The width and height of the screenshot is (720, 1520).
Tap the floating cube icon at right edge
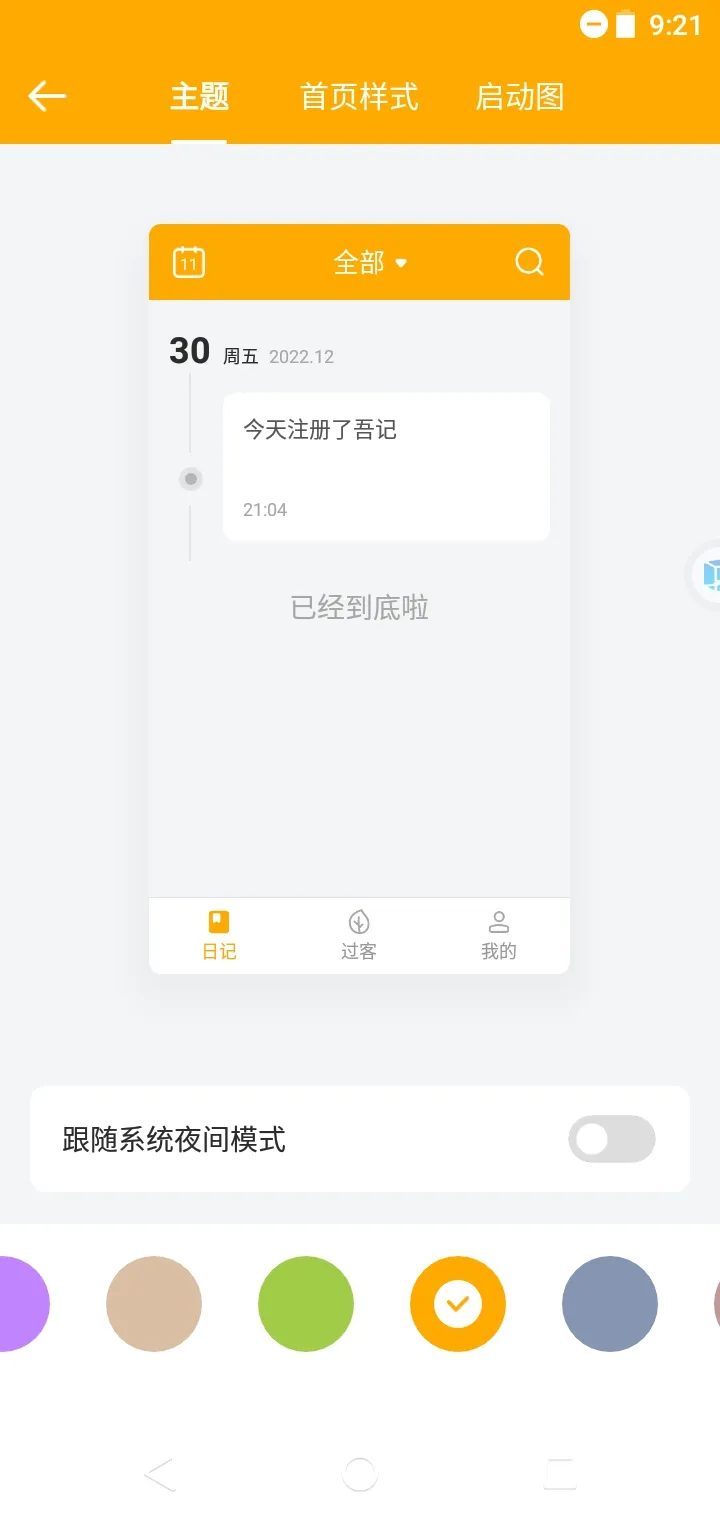(x=709, y=575)
